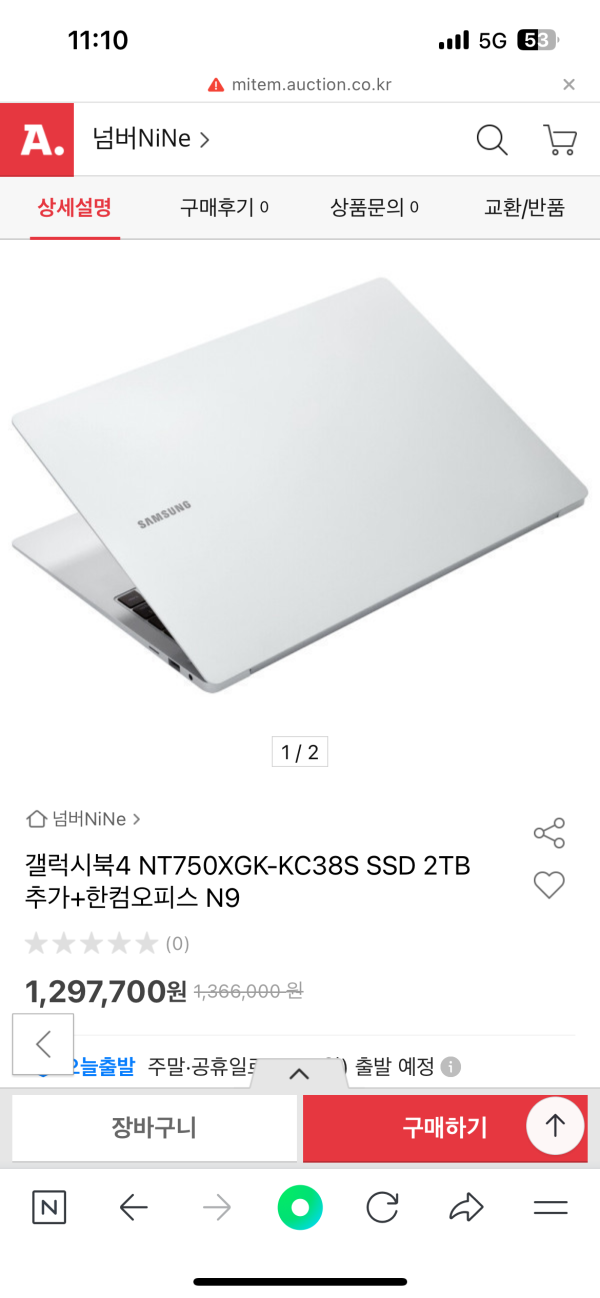Add product to wishlist with heart
This screenshot has width=600, height=1298.
[x=549, y=884]
